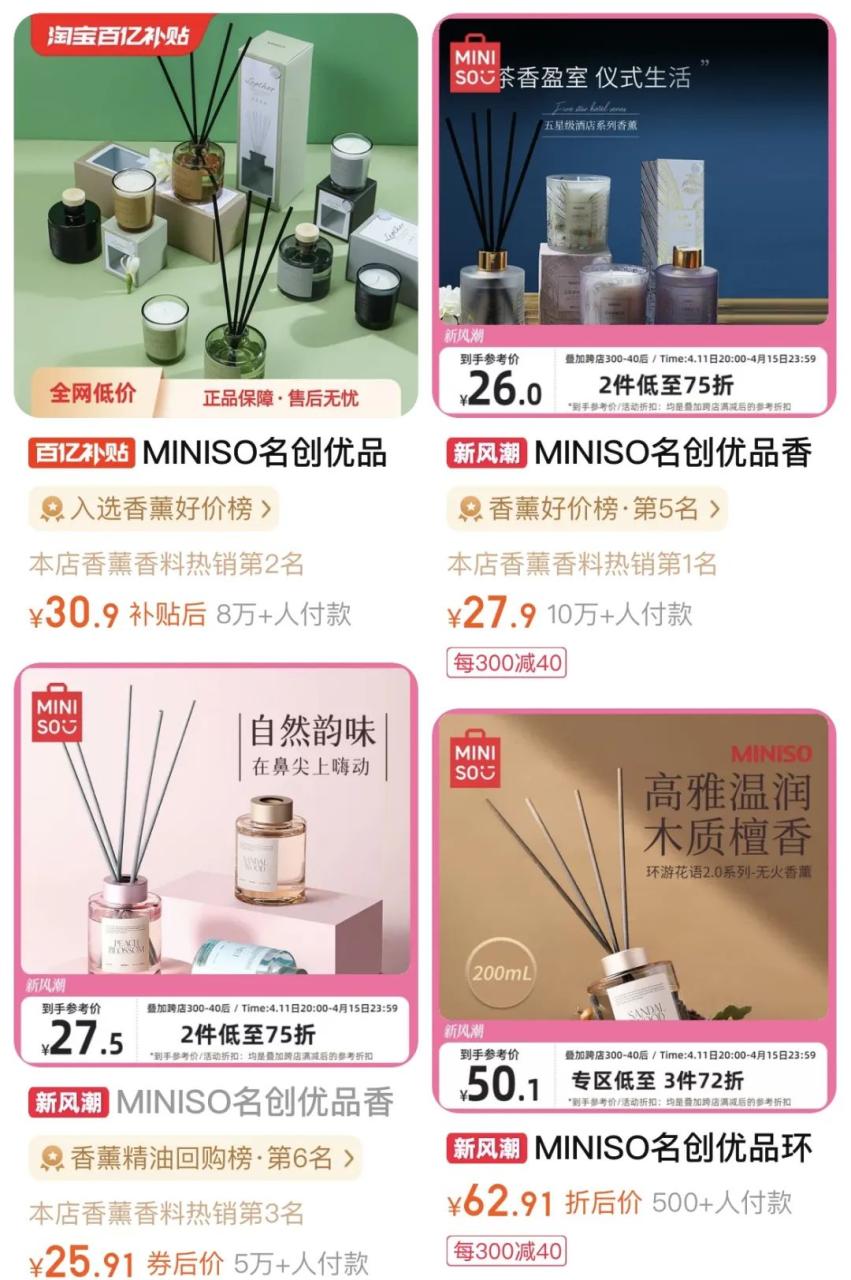The image size is (851, 1280).
Task: Tap the 香薰好价榜·第5名 ranking chip
Action: [586, 509]
